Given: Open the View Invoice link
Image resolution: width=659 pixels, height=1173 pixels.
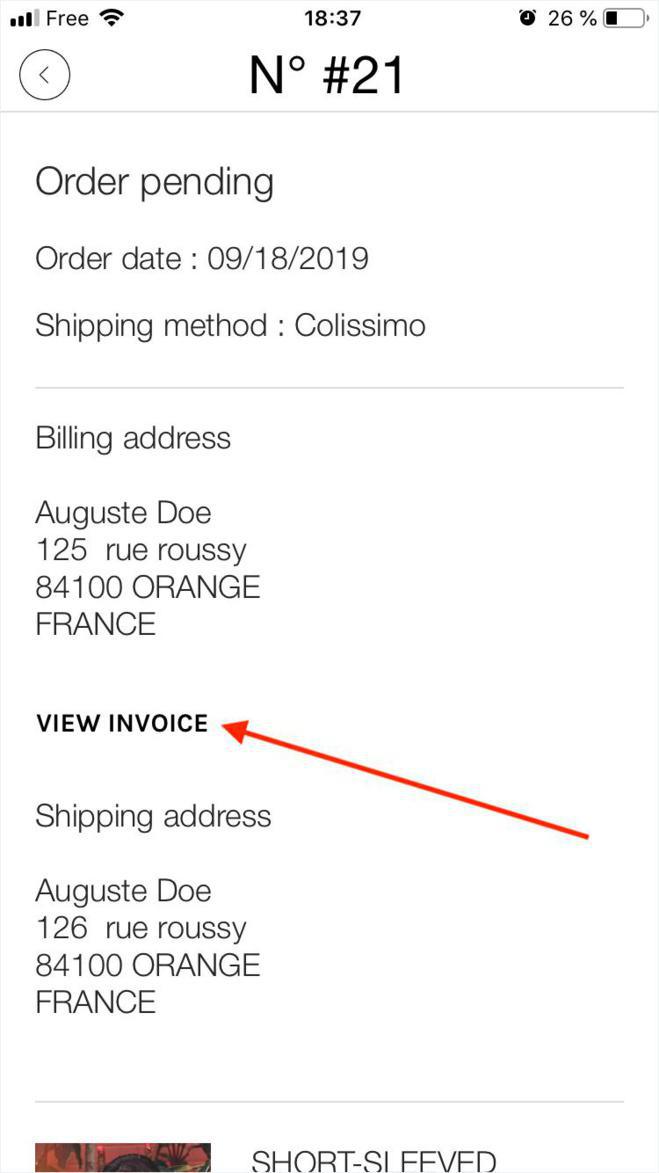Looking at the screenshot, I should [x=122, y=723].
